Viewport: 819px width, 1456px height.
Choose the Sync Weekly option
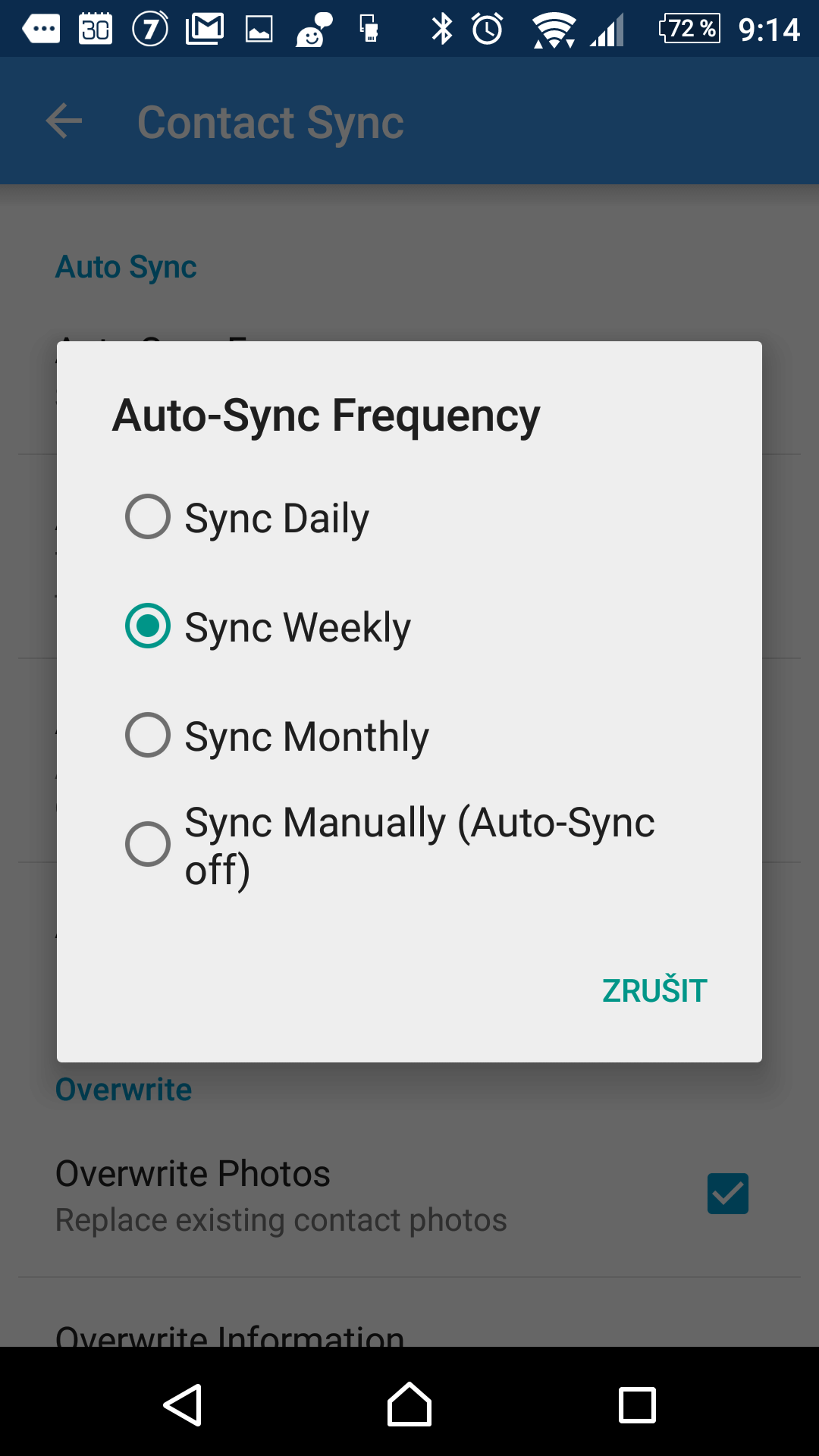(x=409, y=626)
